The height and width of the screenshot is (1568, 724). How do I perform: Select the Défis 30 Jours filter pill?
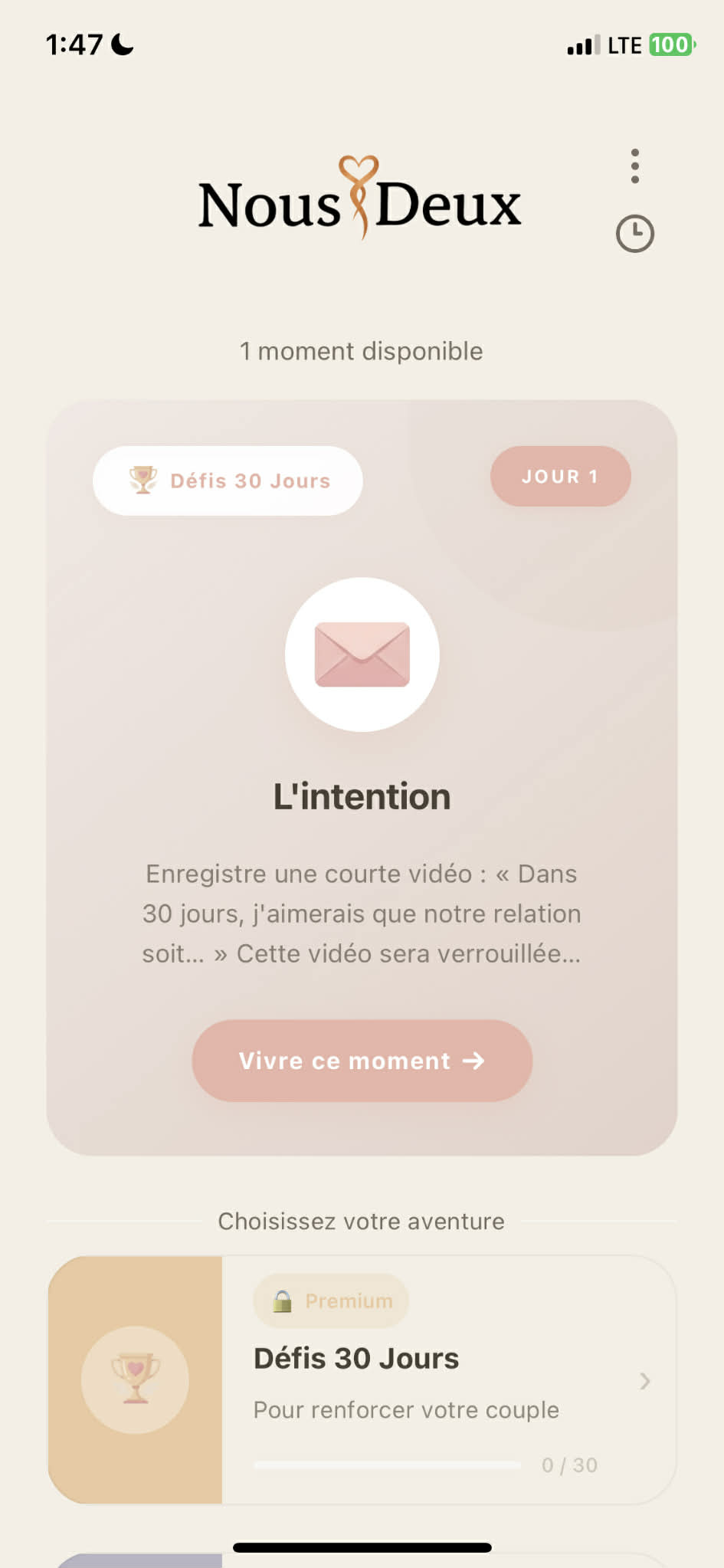[228, 480]
